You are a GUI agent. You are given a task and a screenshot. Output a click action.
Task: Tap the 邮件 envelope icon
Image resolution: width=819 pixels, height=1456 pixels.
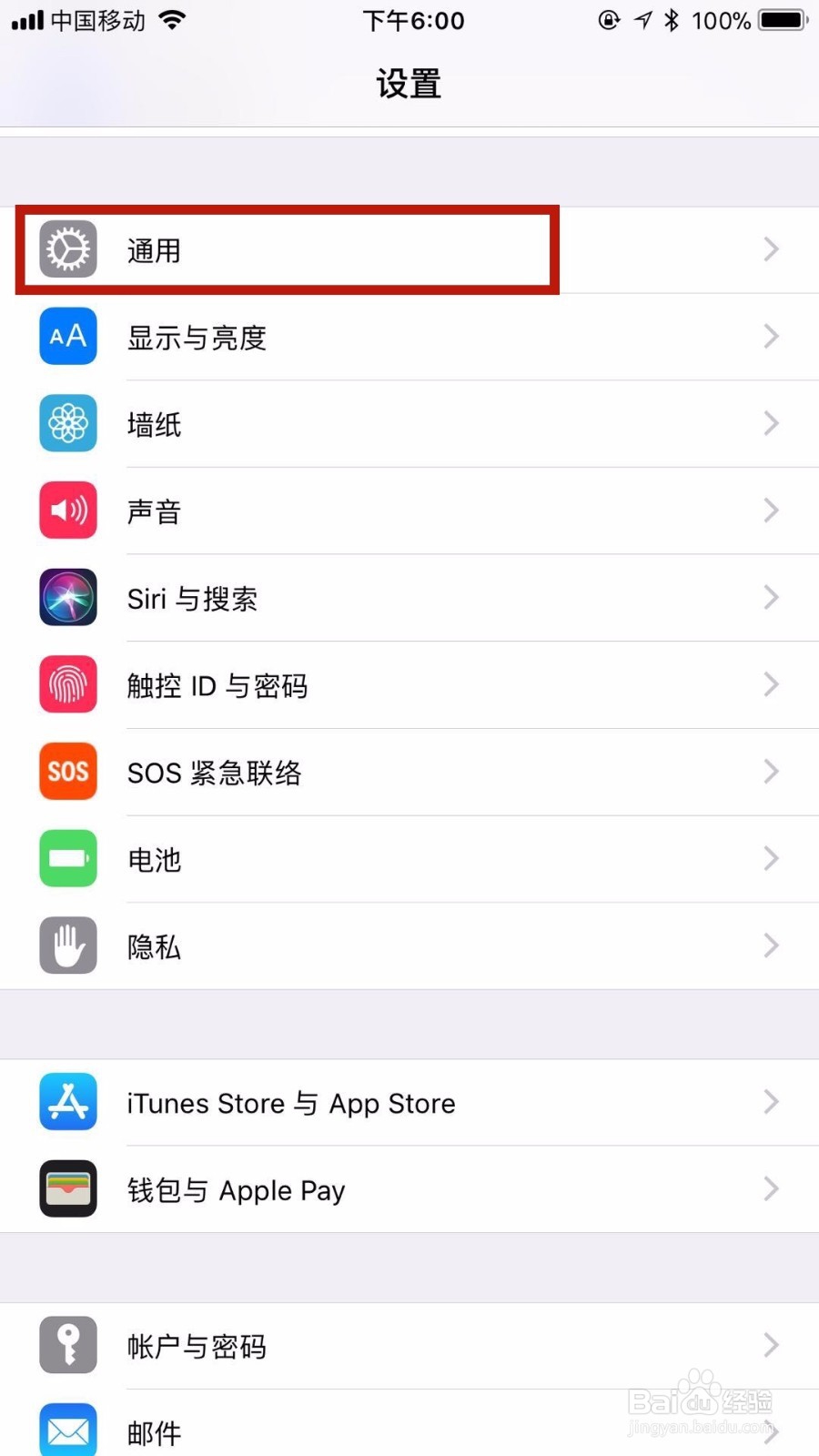coord(67,1429)
